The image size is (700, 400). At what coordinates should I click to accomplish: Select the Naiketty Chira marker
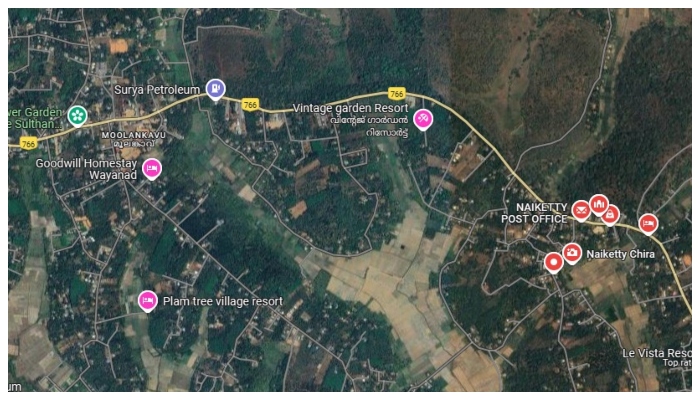tap(571, 253)
